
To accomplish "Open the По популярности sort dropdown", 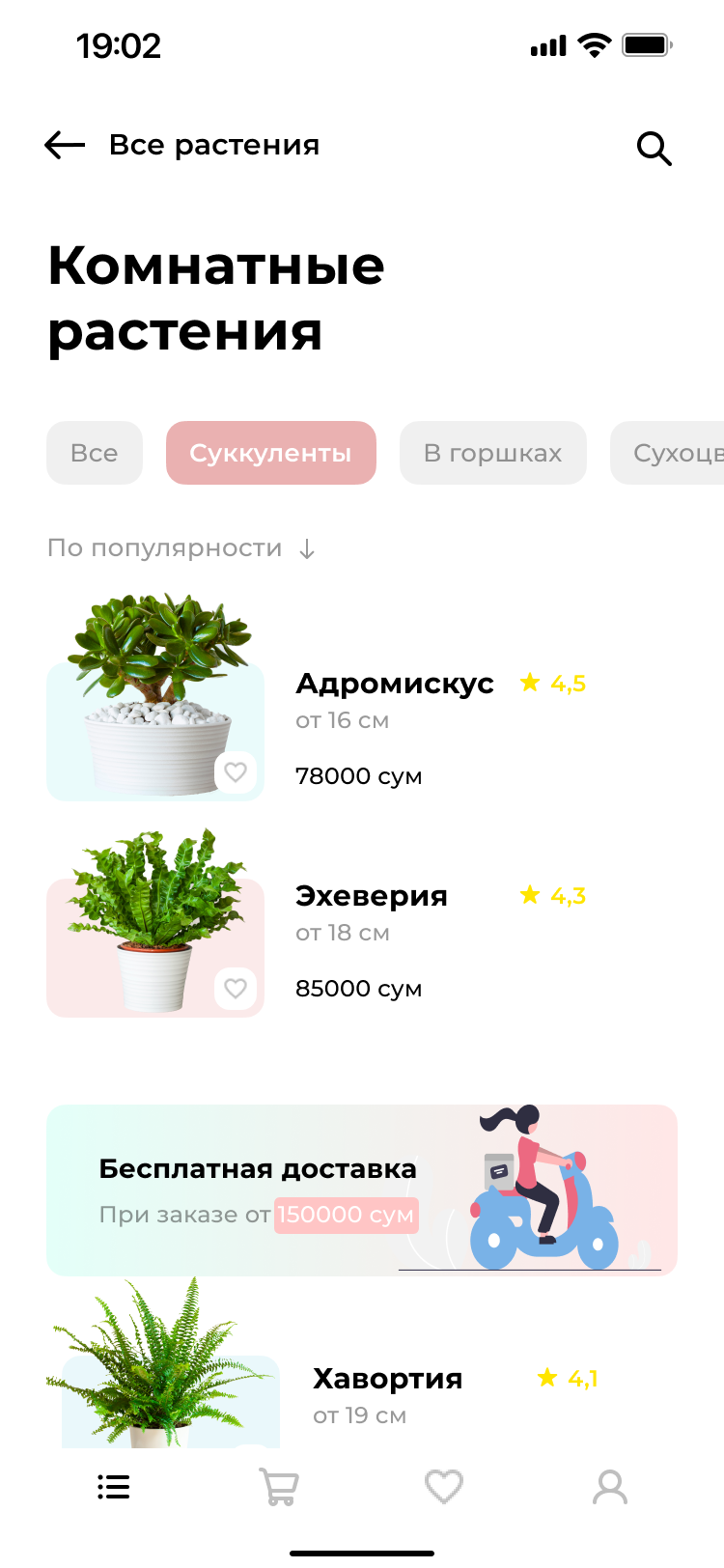I will click(x=181, y=548).
